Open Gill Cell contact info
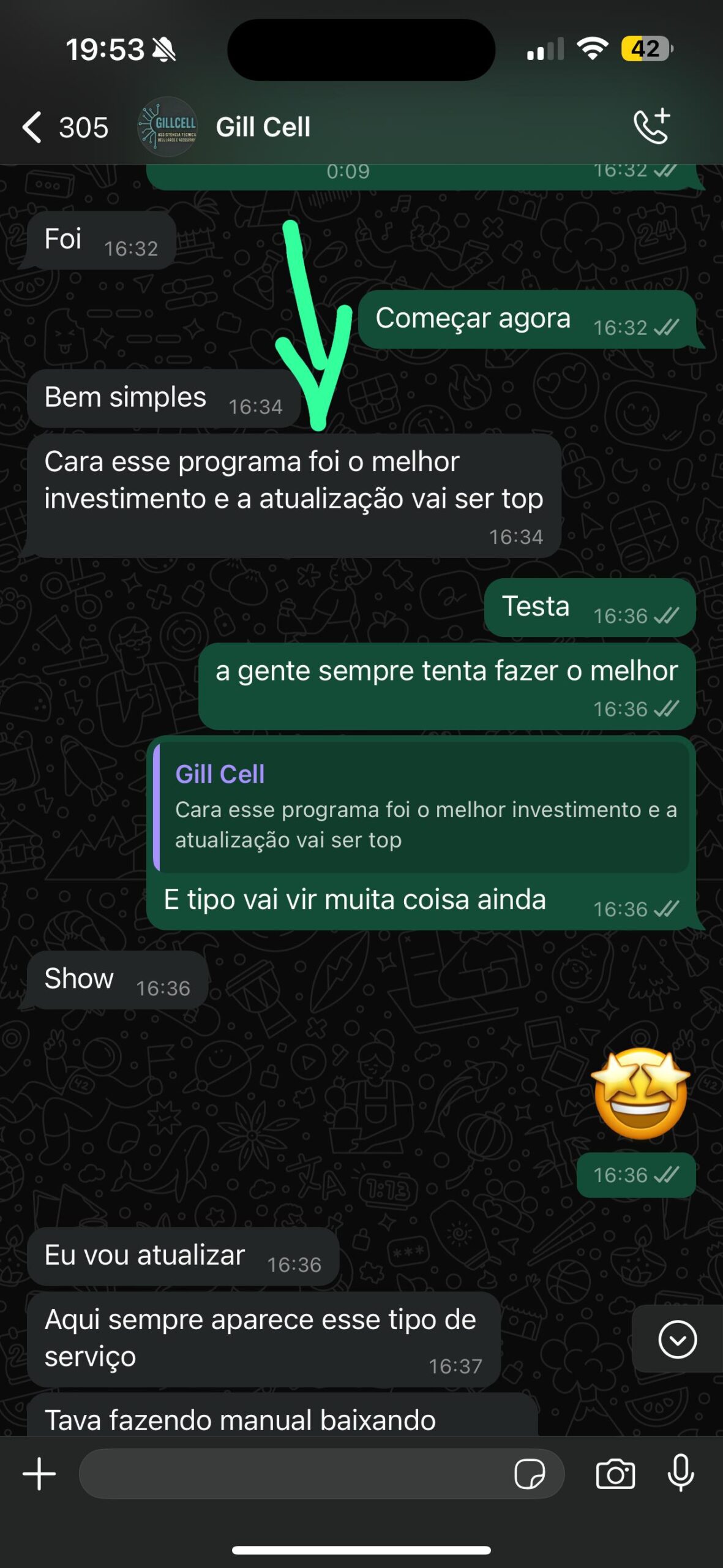Screen dimensions: 723x1568 263,127
